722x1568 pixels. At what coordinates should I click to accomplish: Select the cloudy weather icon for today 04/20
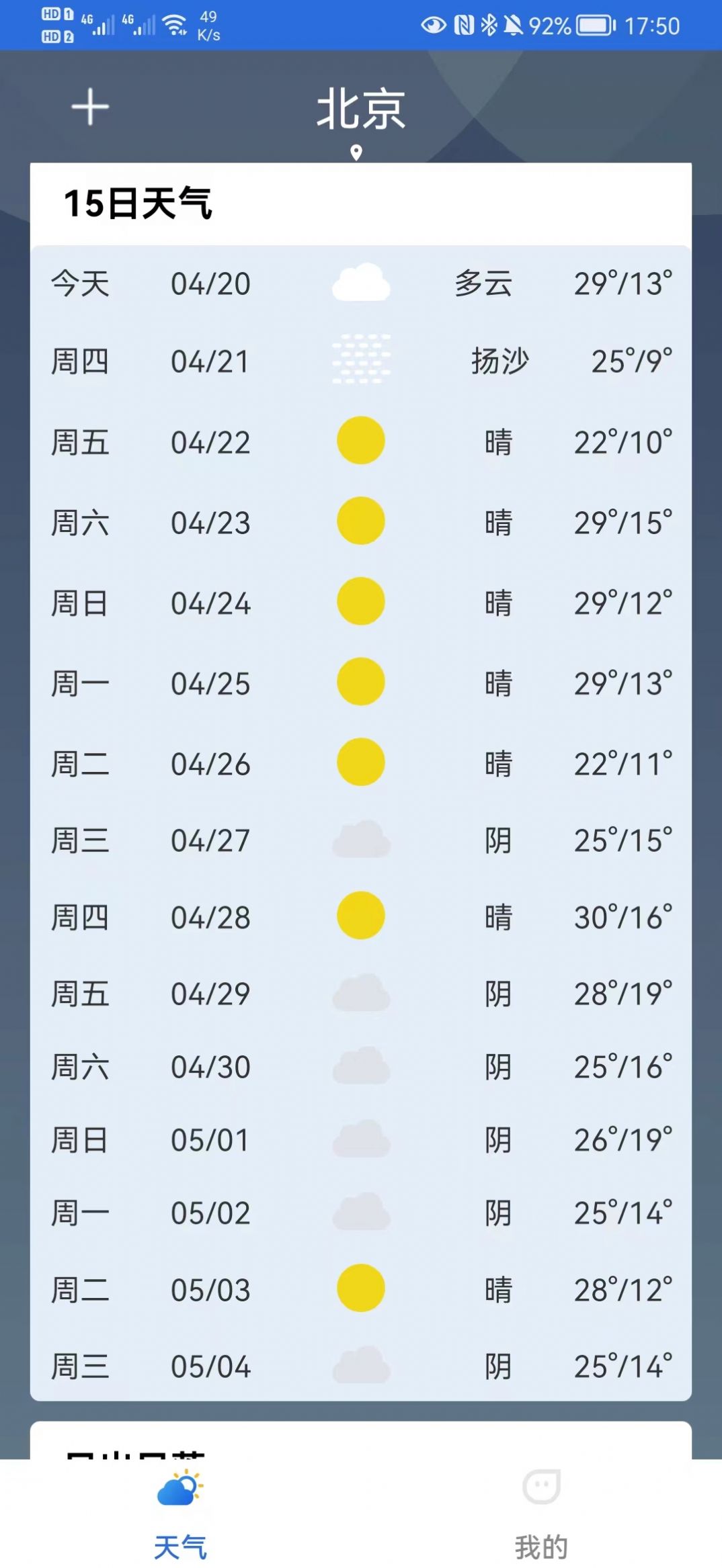362,282
